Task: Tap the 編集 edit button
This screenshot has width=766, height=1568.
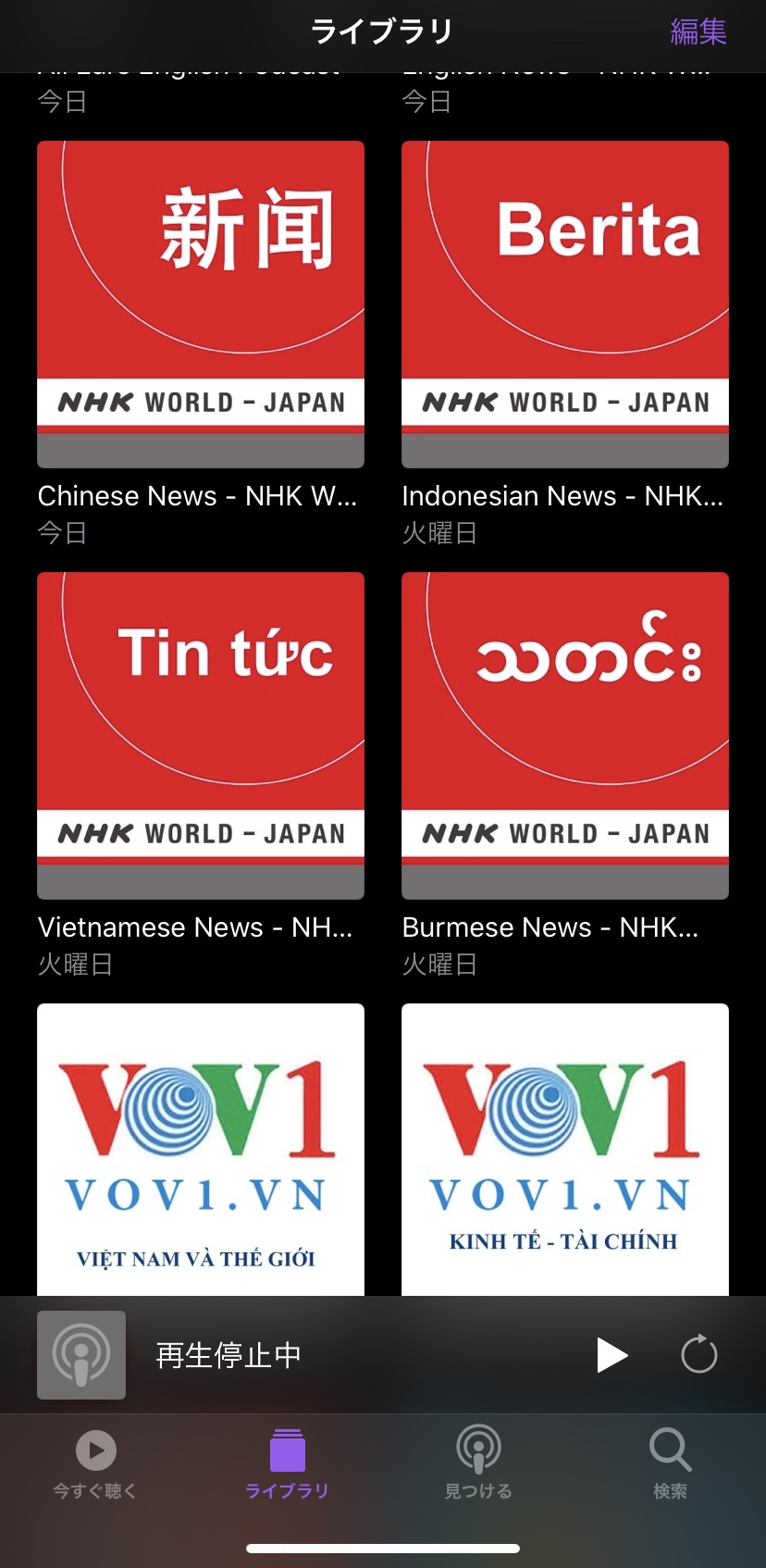Action: point(698,31)
